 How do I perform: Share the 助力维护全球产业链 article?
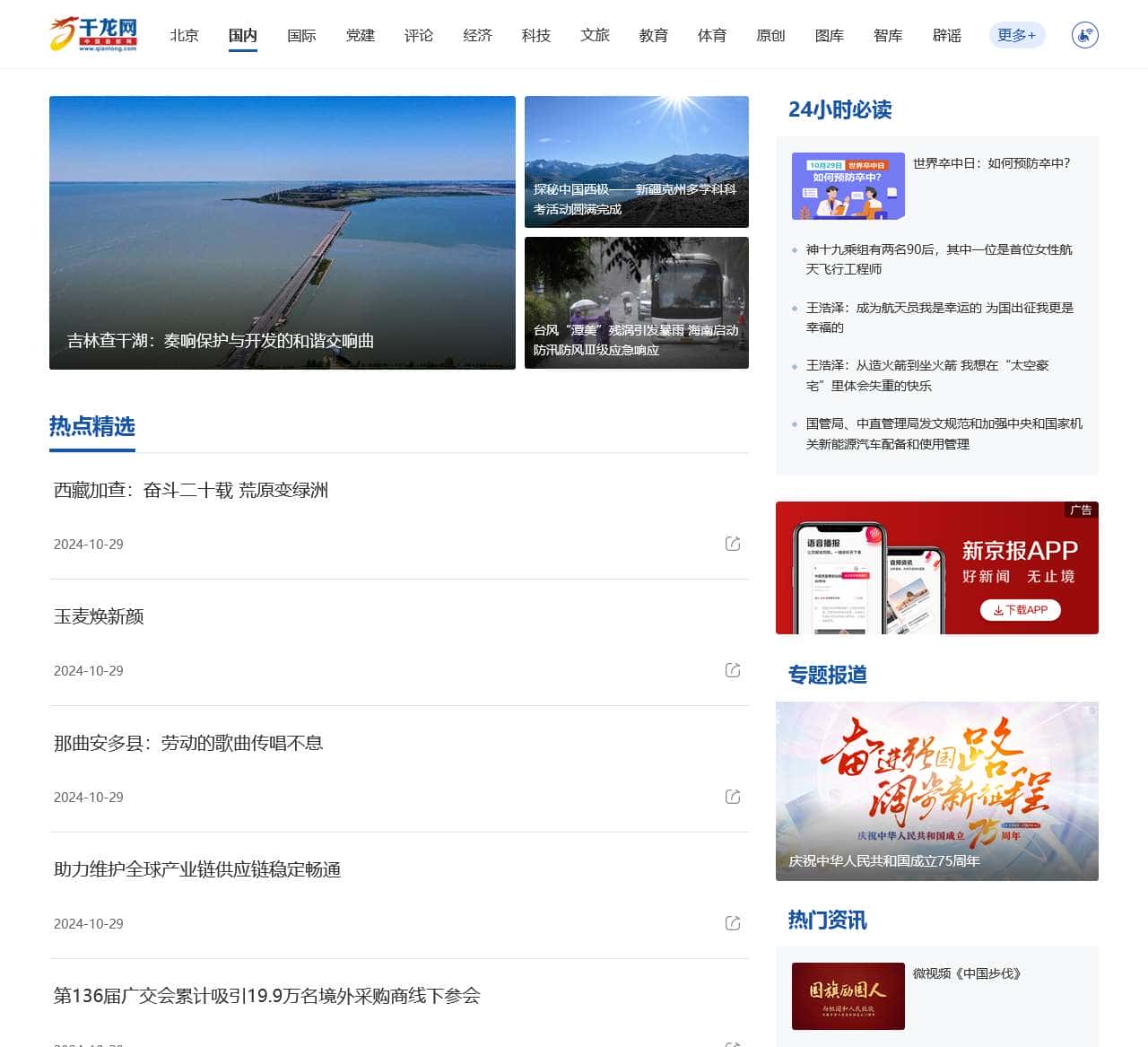point(733,923)
